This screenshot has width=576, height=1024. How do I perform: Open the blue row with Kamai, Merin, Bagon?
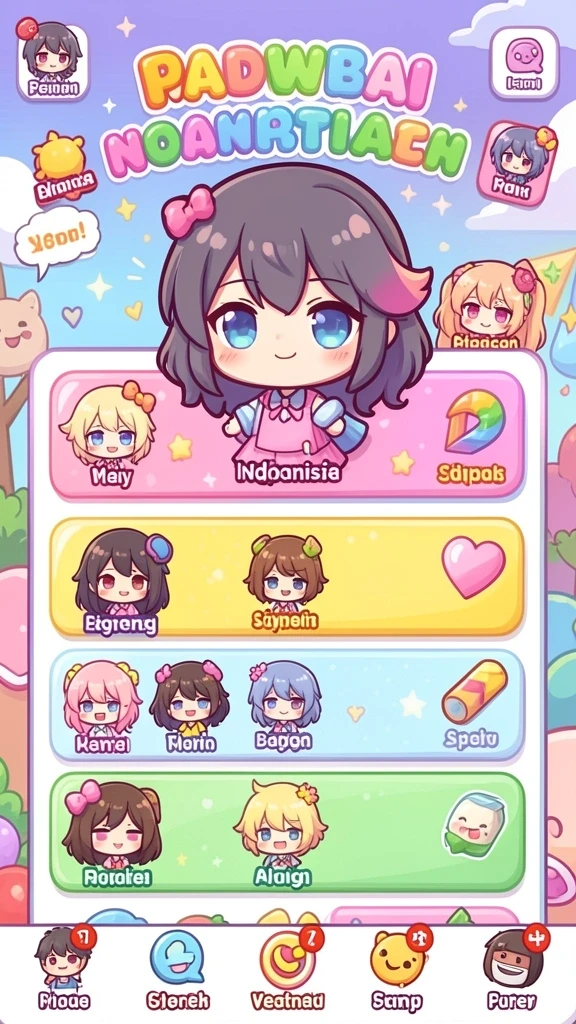coord(287,705)
